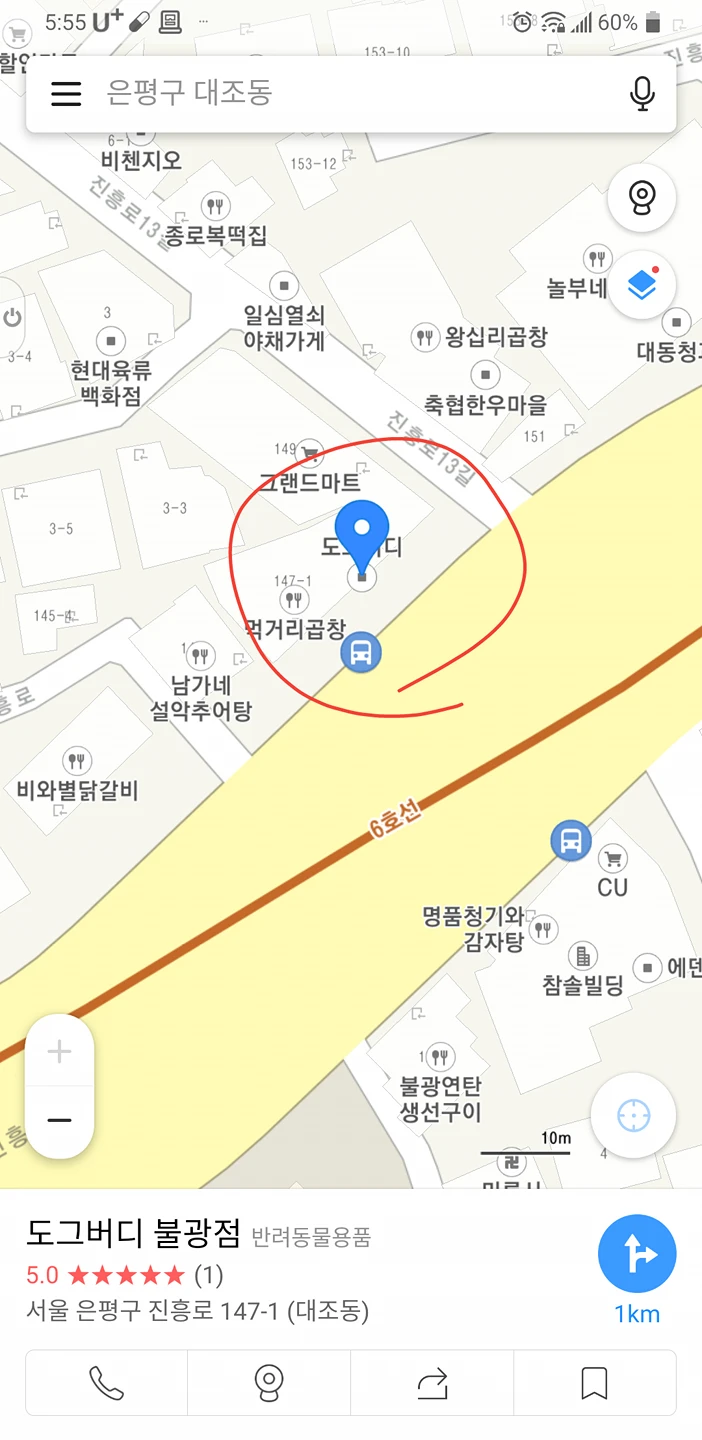Open the map layers selector
This screenshot has width=702, height=1440.
point(642,285)
